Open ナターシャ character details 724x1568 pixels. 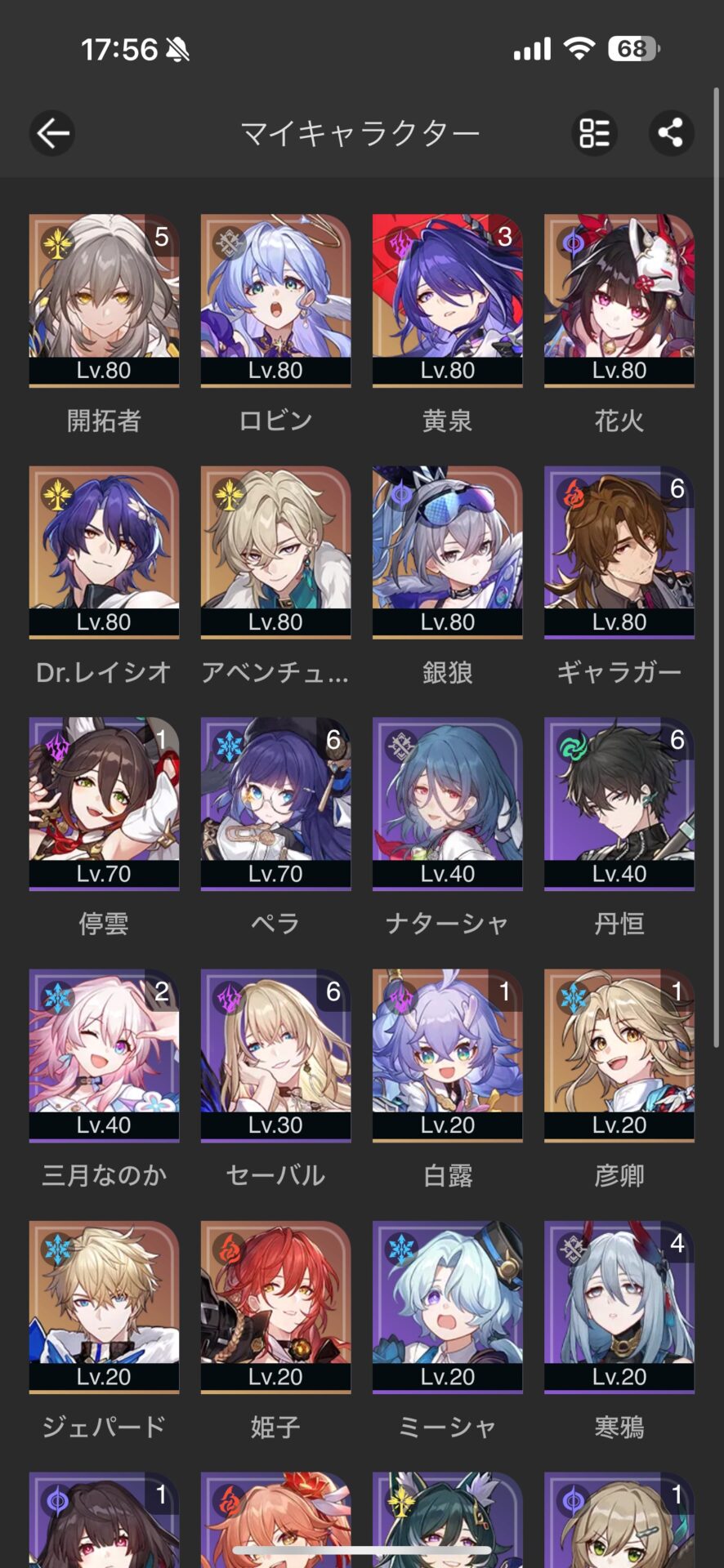(x=447, y=803)
